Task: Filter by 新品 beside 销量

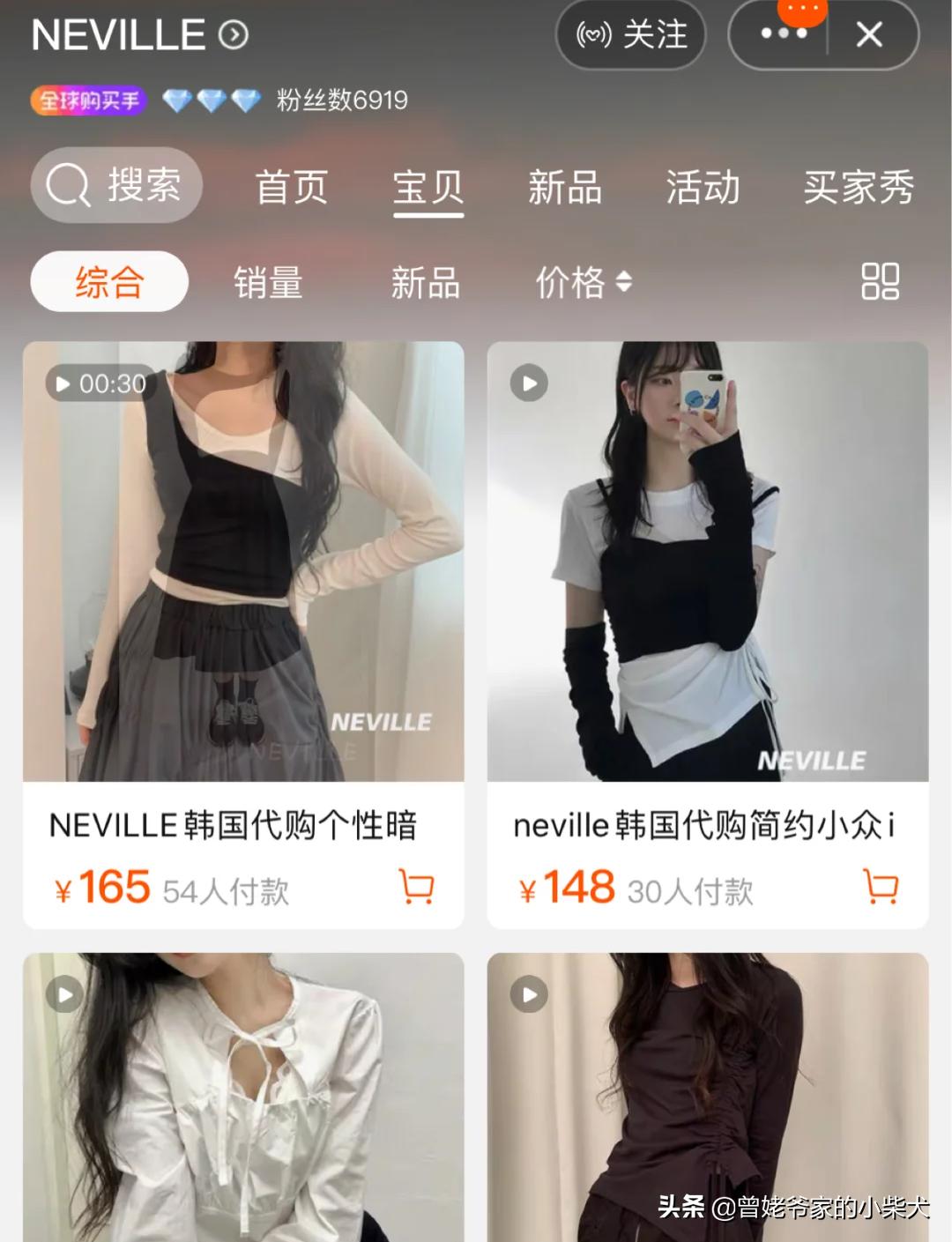Action: (425, 283)
